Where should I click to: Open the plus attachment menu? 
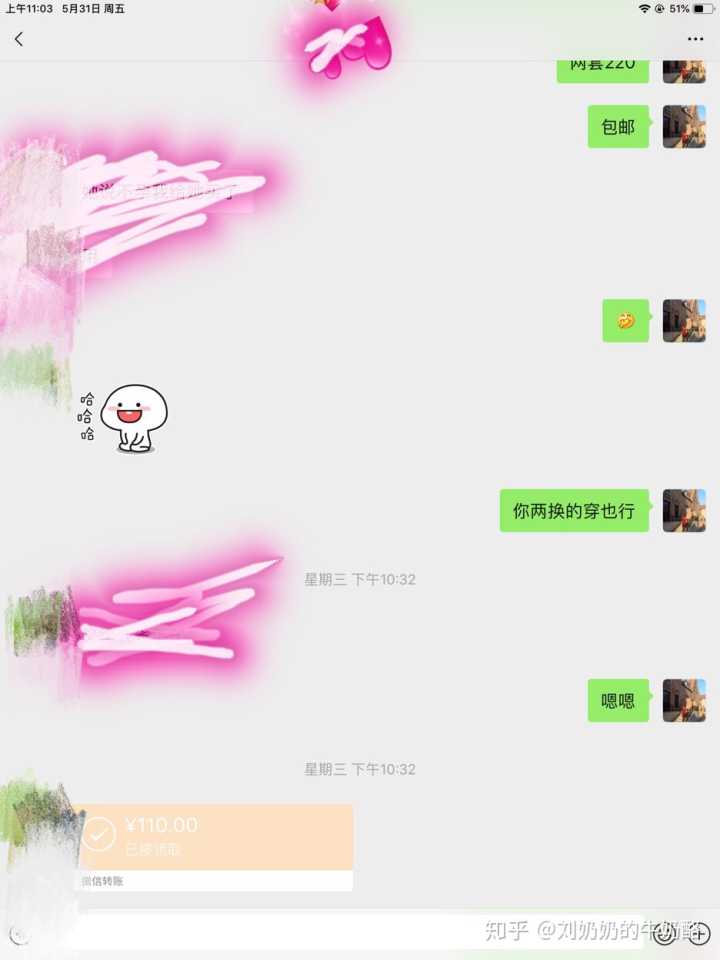click(698, 934)
